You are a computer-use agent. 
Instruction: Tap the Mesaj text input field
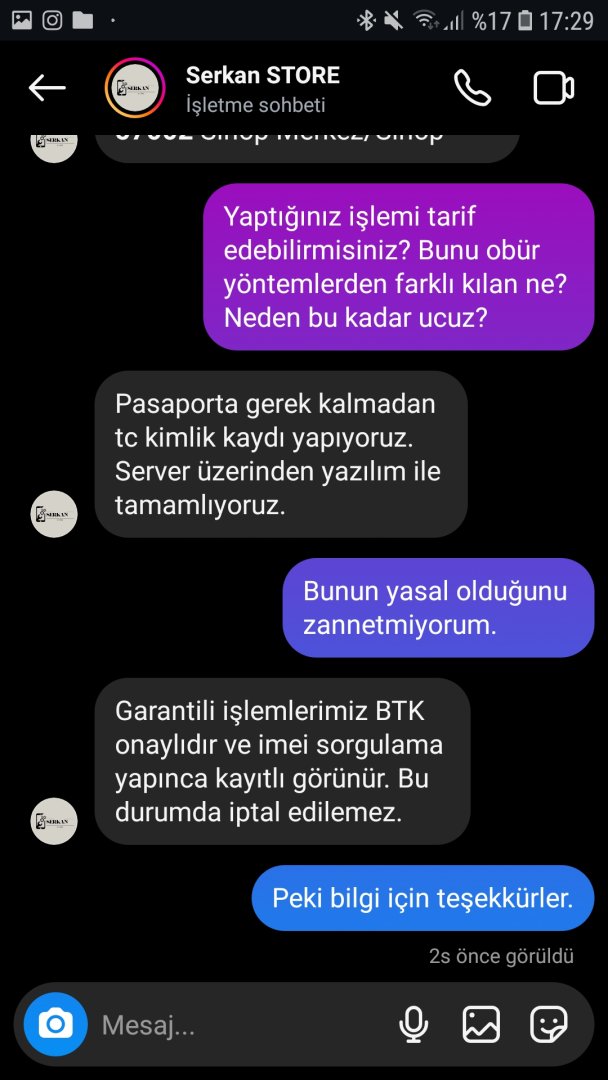[x=240, y=1024]
